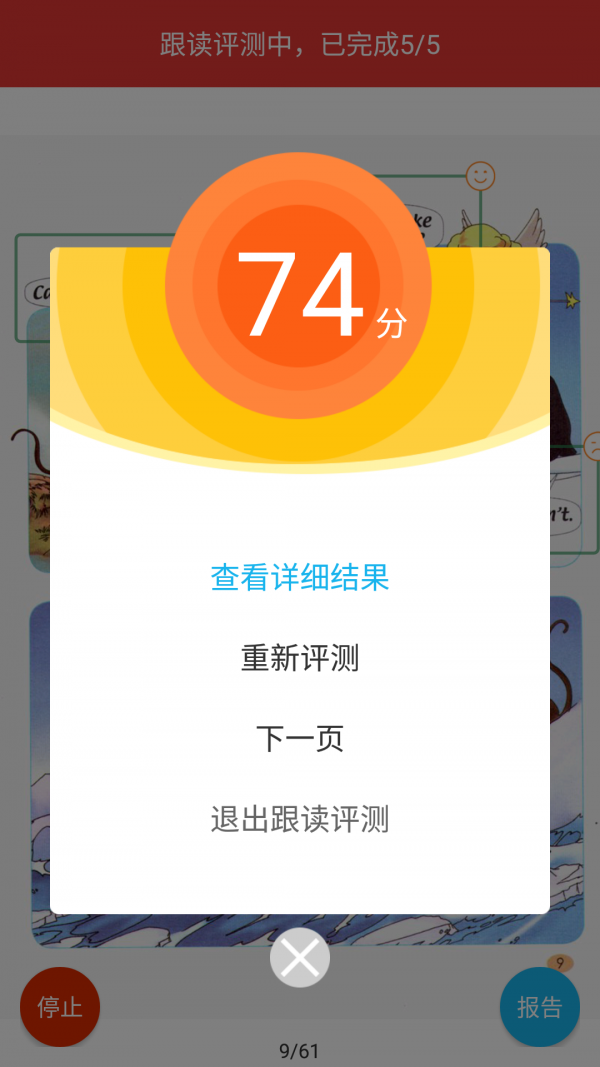
Task: Go to 下一页
Action: click(300, 739)
